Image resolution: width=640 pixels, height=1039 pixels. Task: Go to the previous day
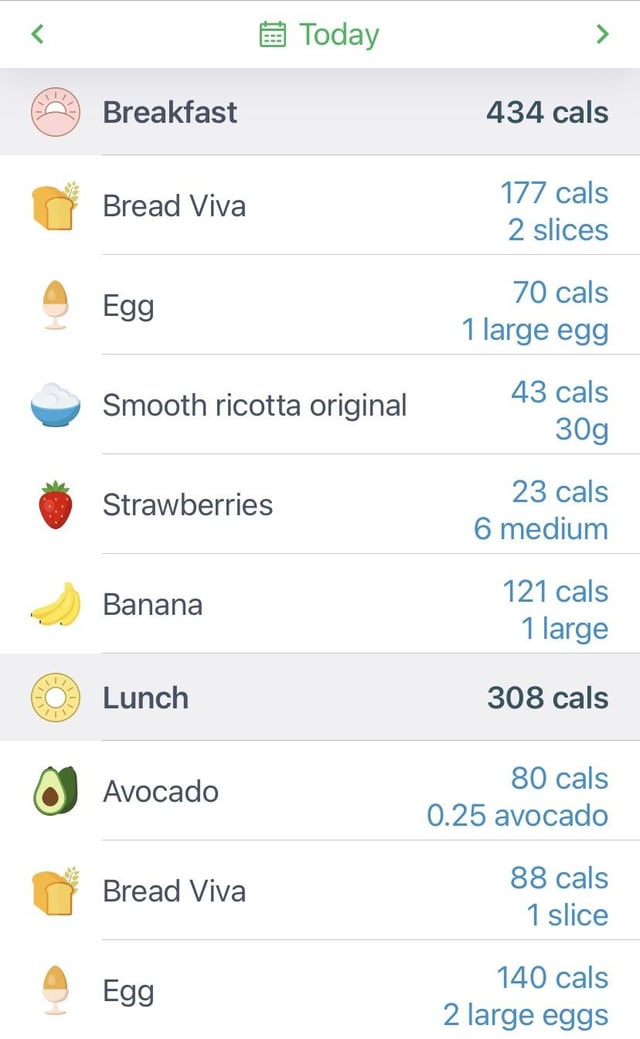coord(38,34)
